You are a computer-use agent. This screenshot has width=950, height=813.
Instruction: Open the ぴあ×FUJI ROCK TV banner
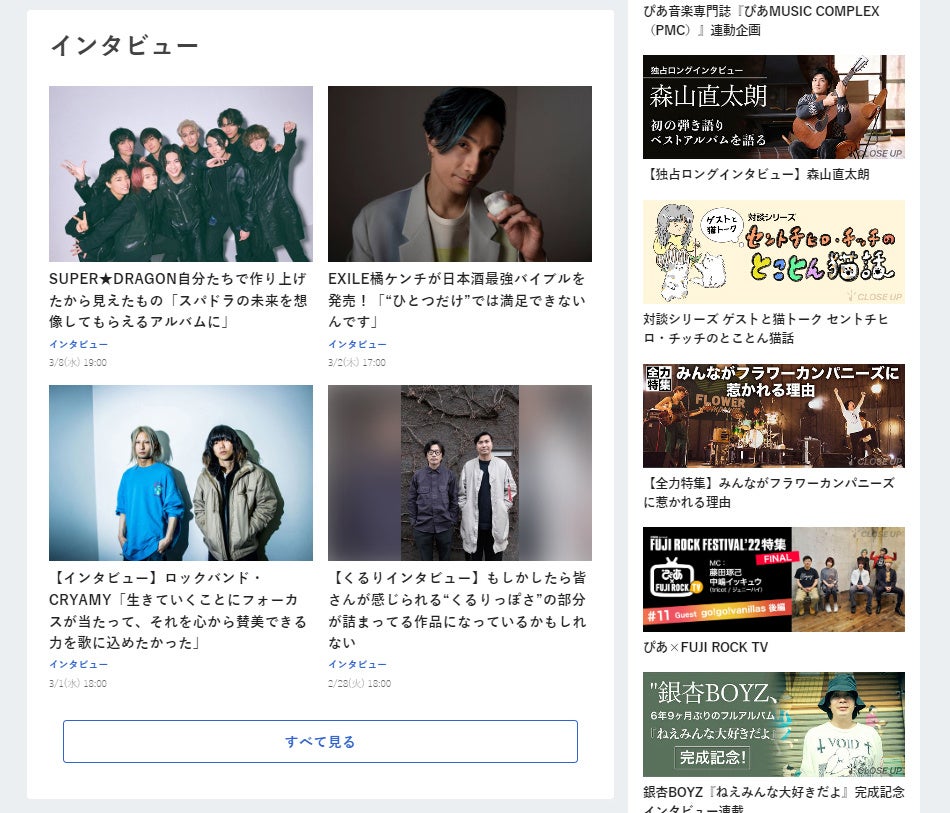[773, 580]
